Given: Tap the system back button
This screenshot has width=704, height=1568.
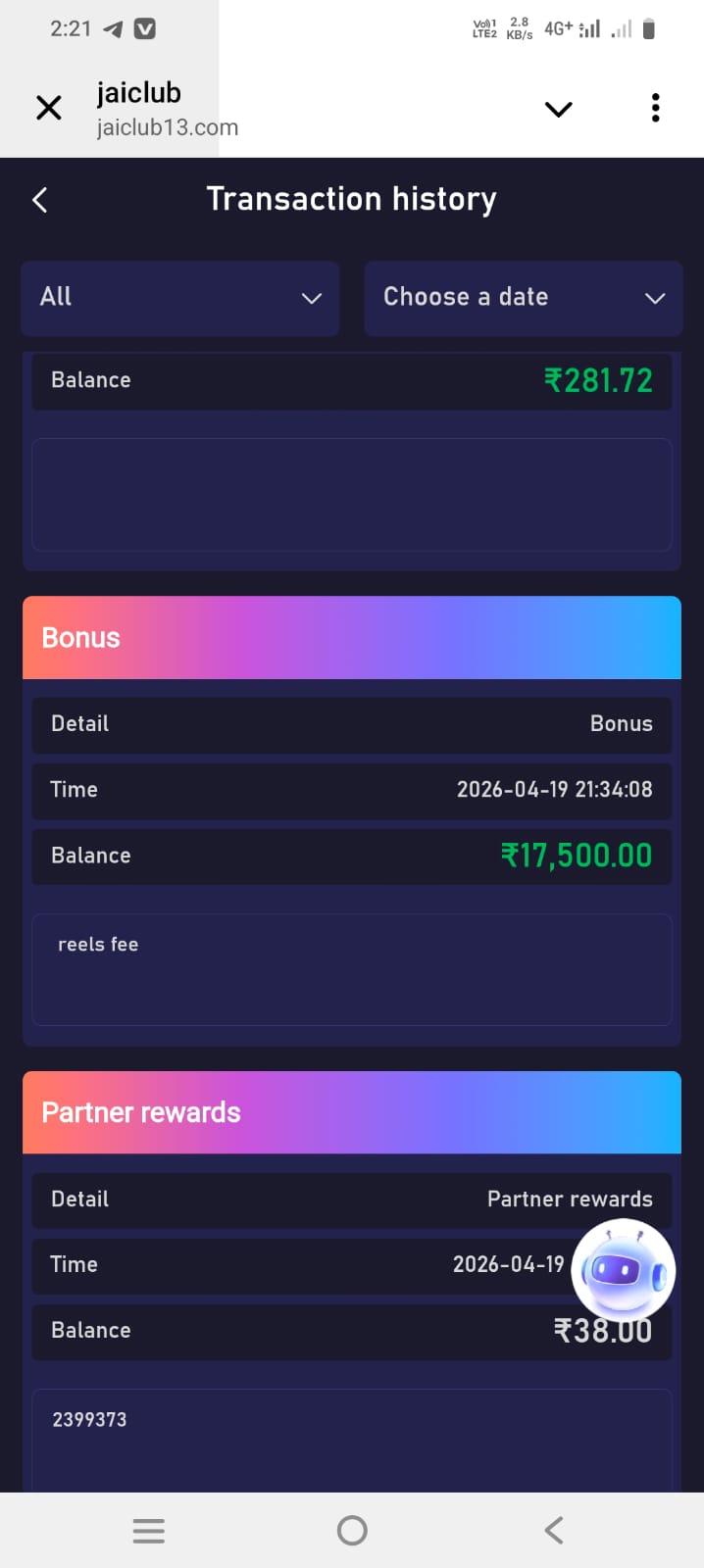Looking at the screenshot, I should click(x=554, y=1530).
